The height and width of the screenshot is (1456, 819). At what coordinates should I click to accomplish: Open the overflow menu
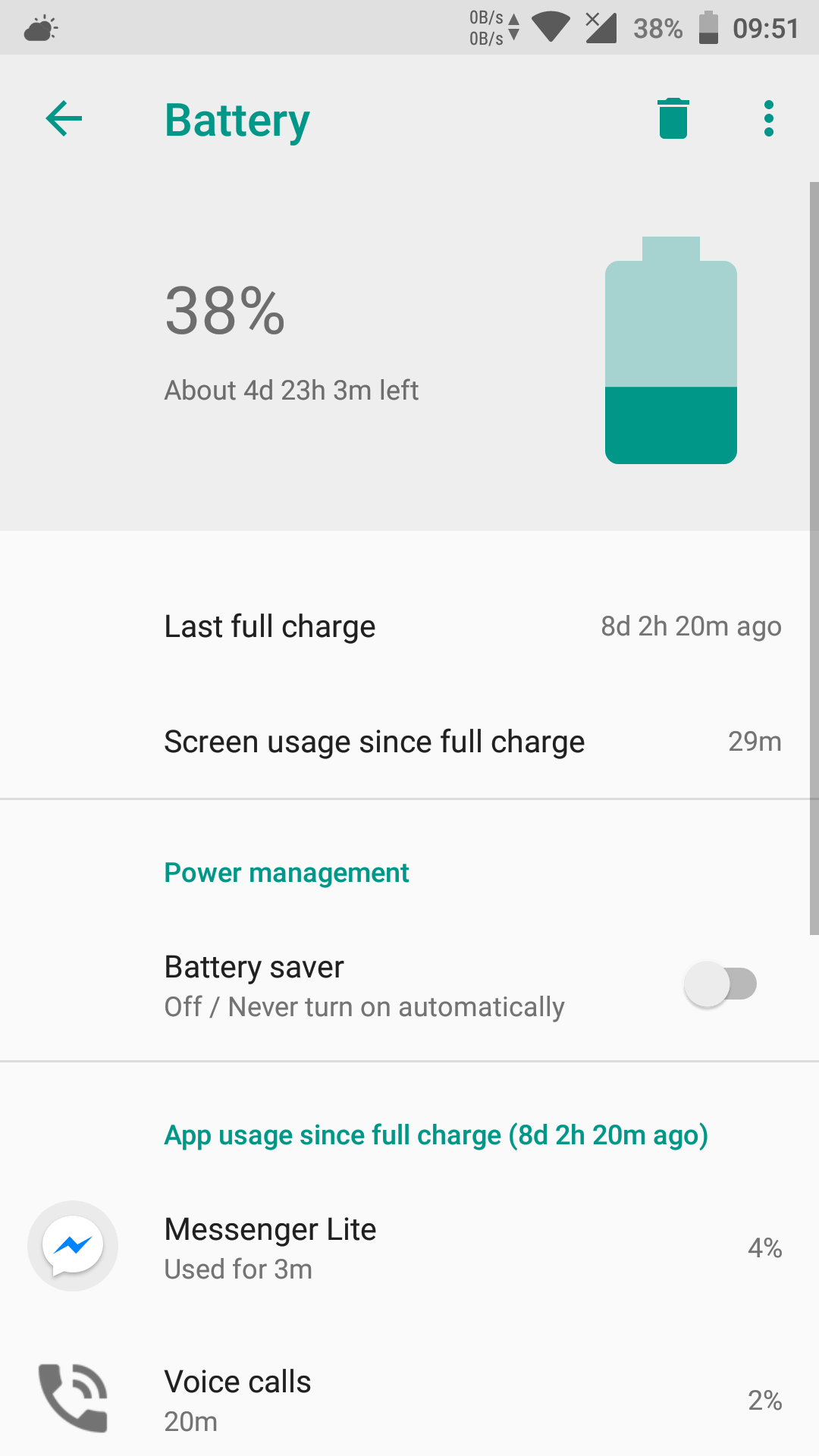tap(768, 119)
